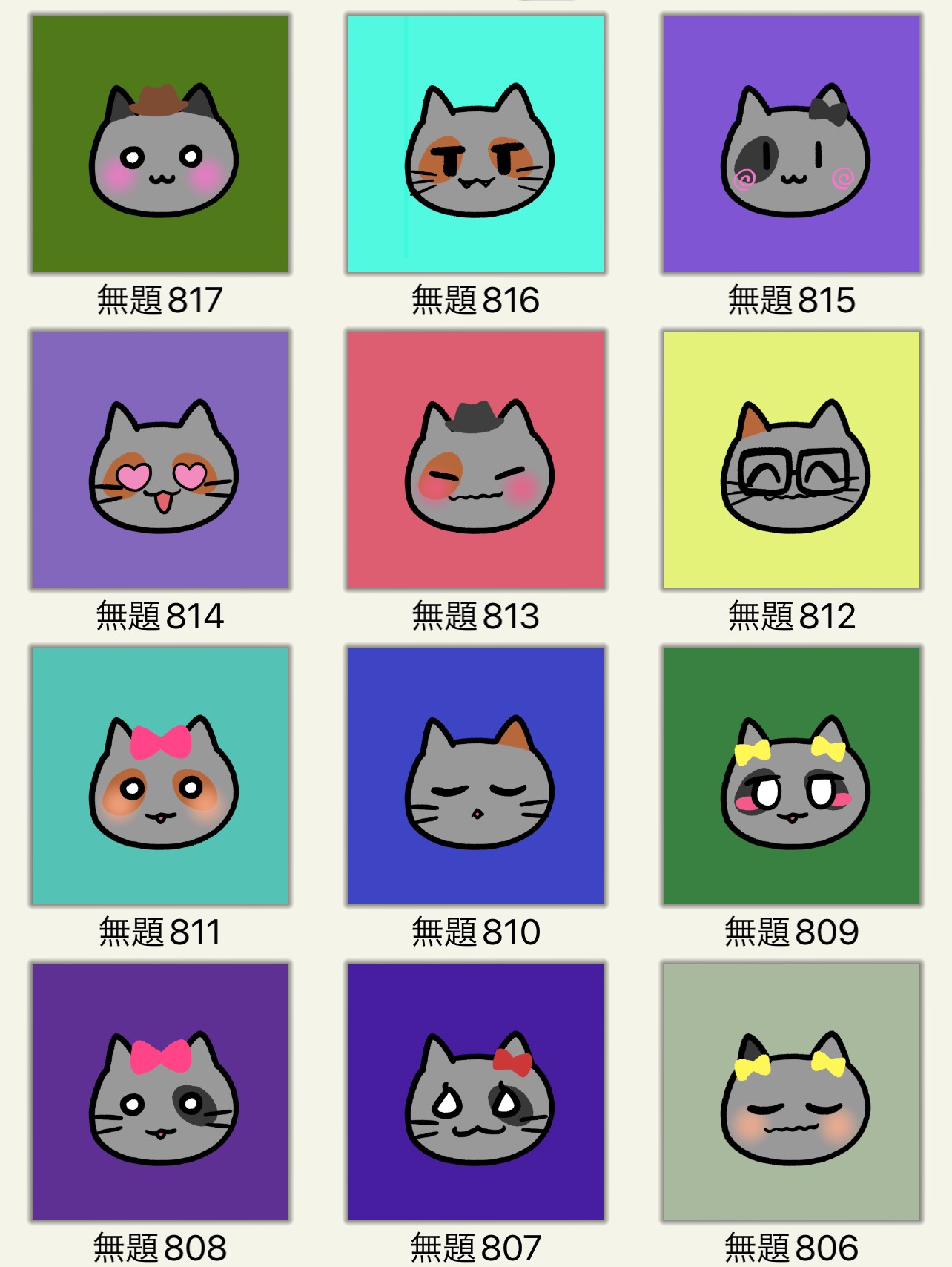Open the 無題 810 artwork

pyautogui.click(x=476, y=776)
